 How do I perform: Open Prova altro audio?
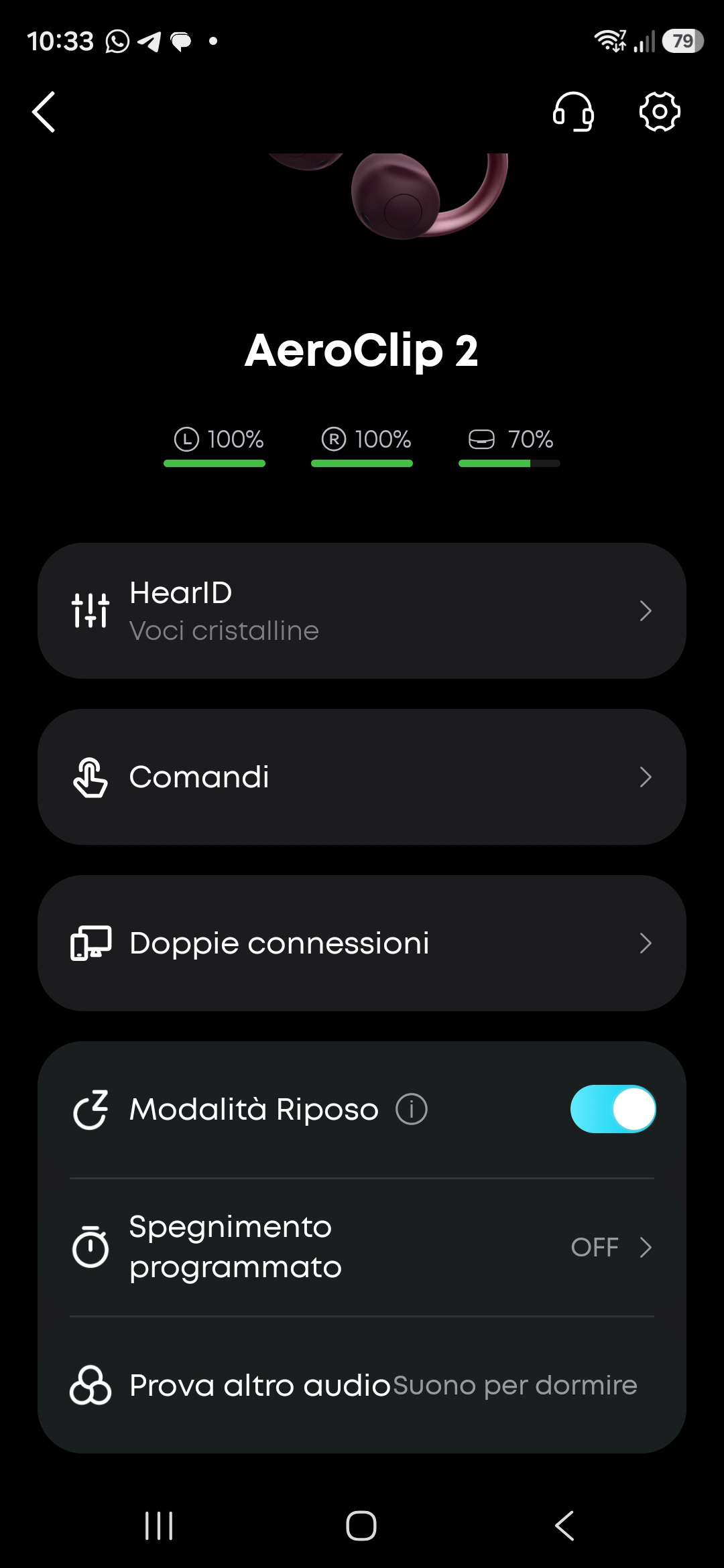tap(362, 1385)
